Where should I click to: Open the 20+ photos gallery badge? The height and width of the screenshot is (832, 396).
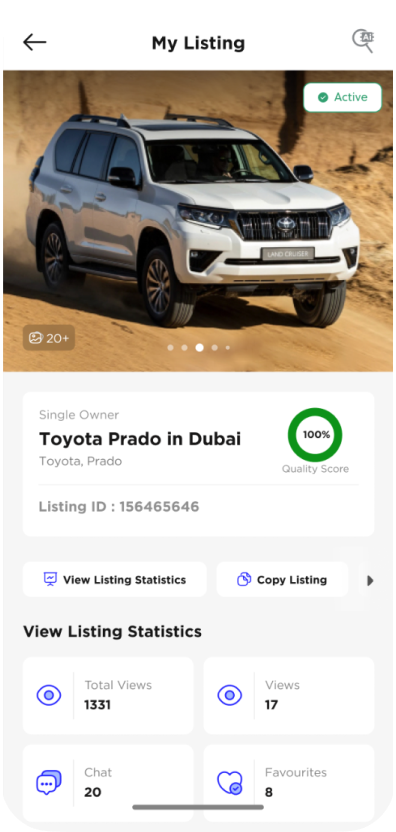click(x=49, y=338)
